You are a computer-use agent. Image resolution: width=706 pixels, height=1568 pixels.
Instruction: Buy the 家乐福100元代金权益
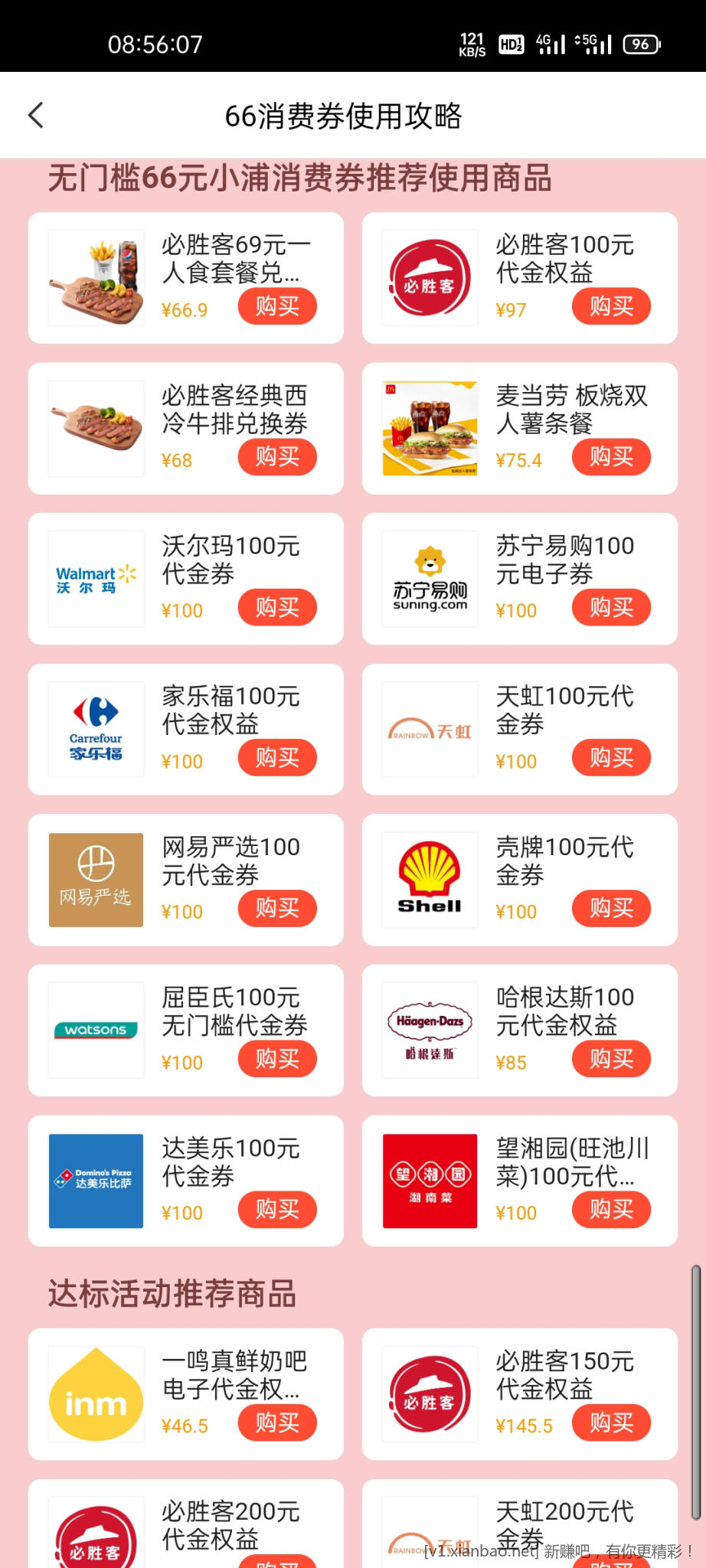[x=276, y=758]
